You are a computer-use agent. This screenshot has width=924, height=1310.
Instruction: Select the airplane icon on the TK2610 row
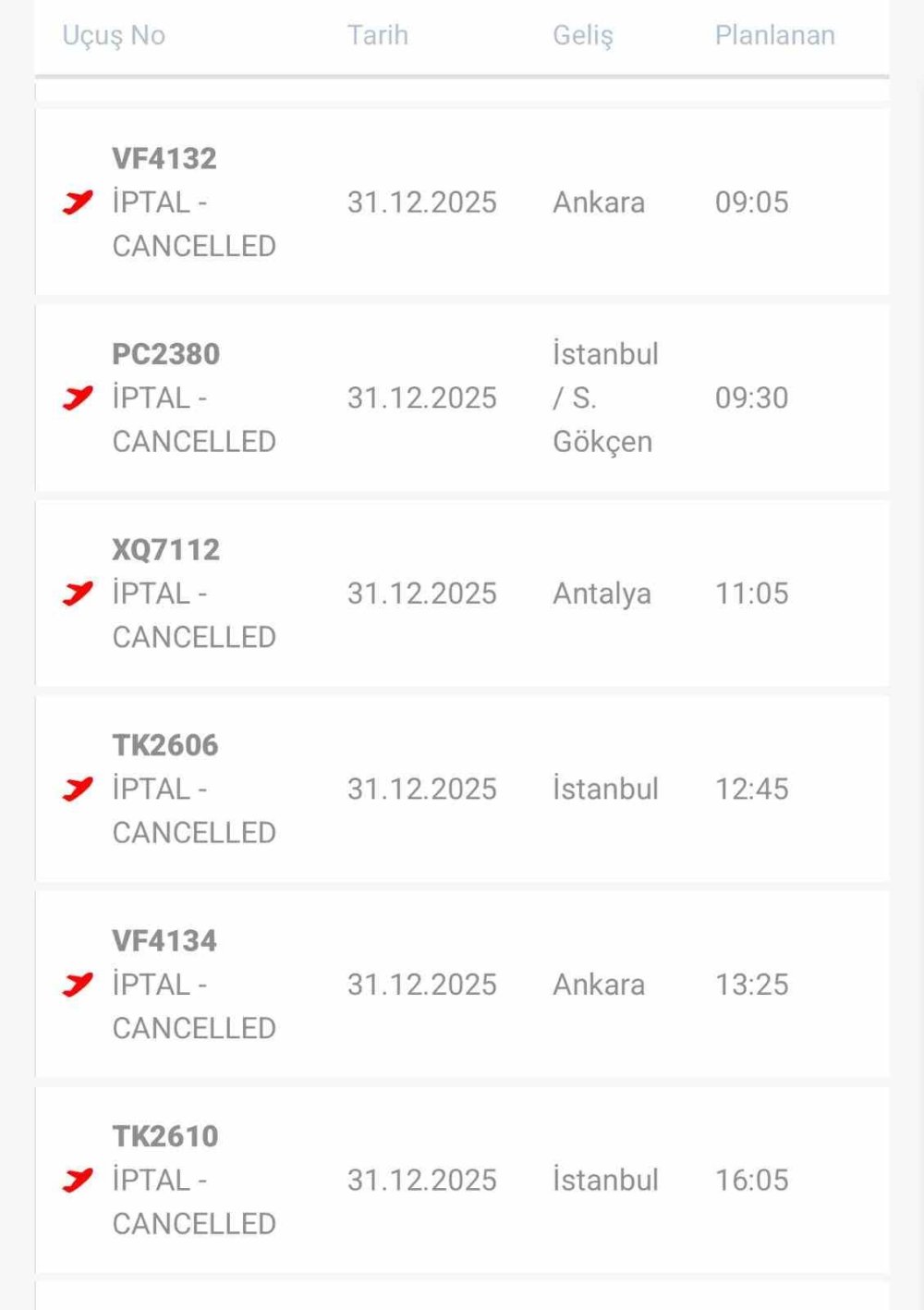pos(78,1179)
